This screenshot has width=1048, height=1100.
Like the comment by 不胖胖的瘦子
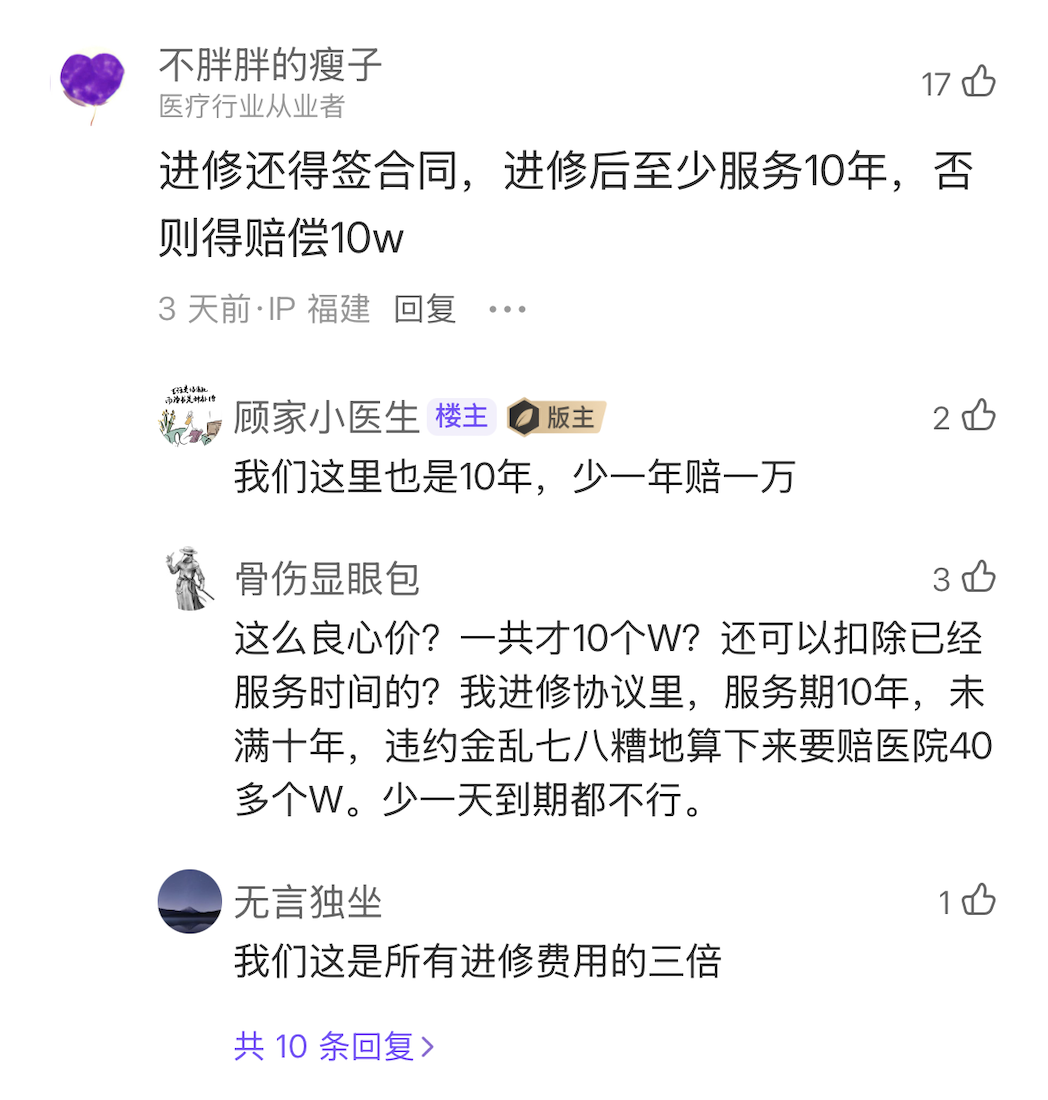tap(978, 83)
